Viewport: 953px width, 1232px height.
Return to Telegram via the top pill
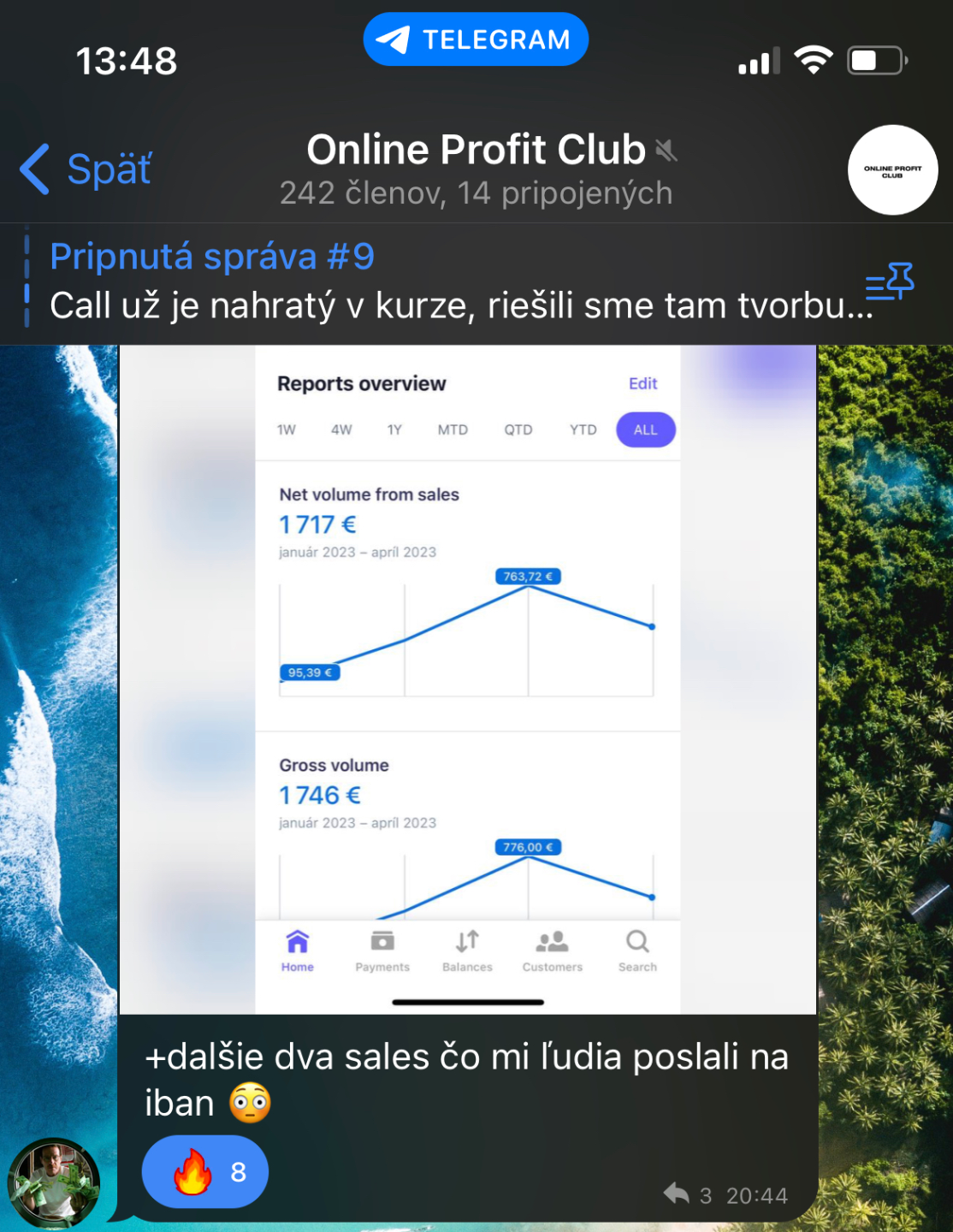(x=476, y=39)
